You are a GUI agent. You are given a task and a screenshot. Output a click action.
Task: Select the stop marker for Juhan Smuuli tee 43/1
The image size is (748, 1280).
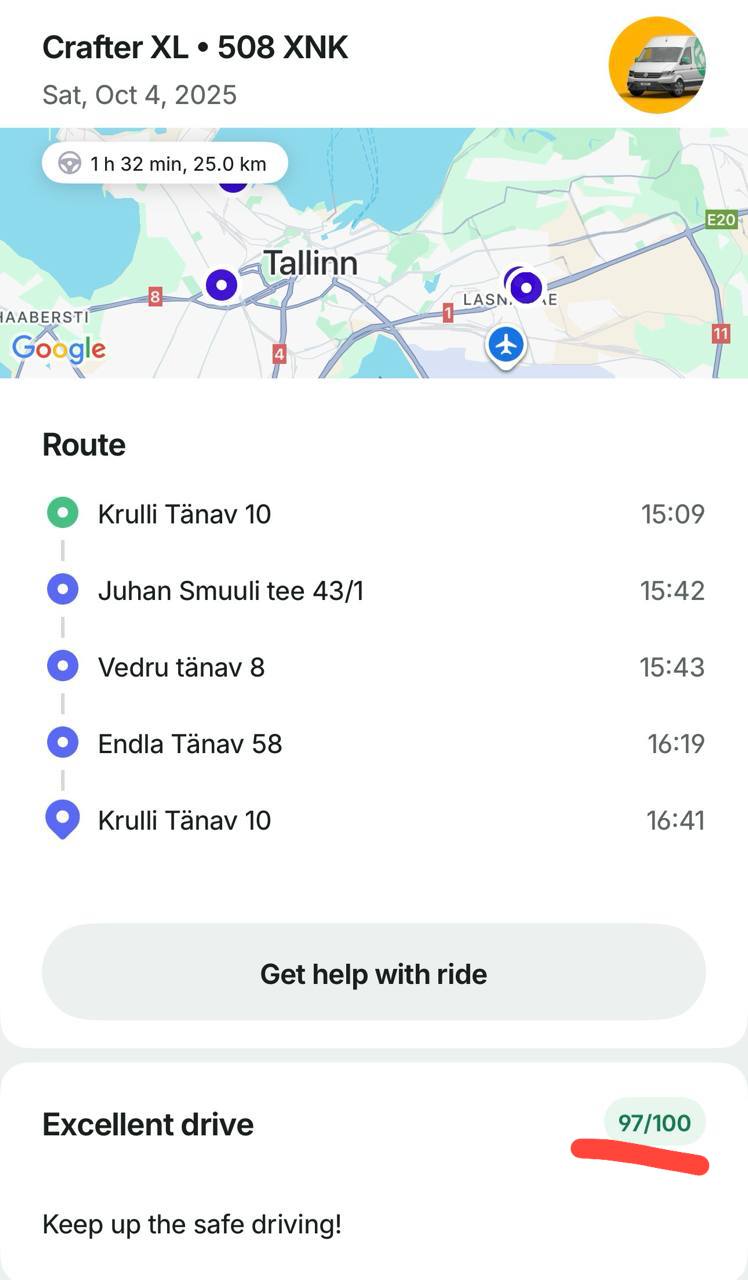[62, 589]
